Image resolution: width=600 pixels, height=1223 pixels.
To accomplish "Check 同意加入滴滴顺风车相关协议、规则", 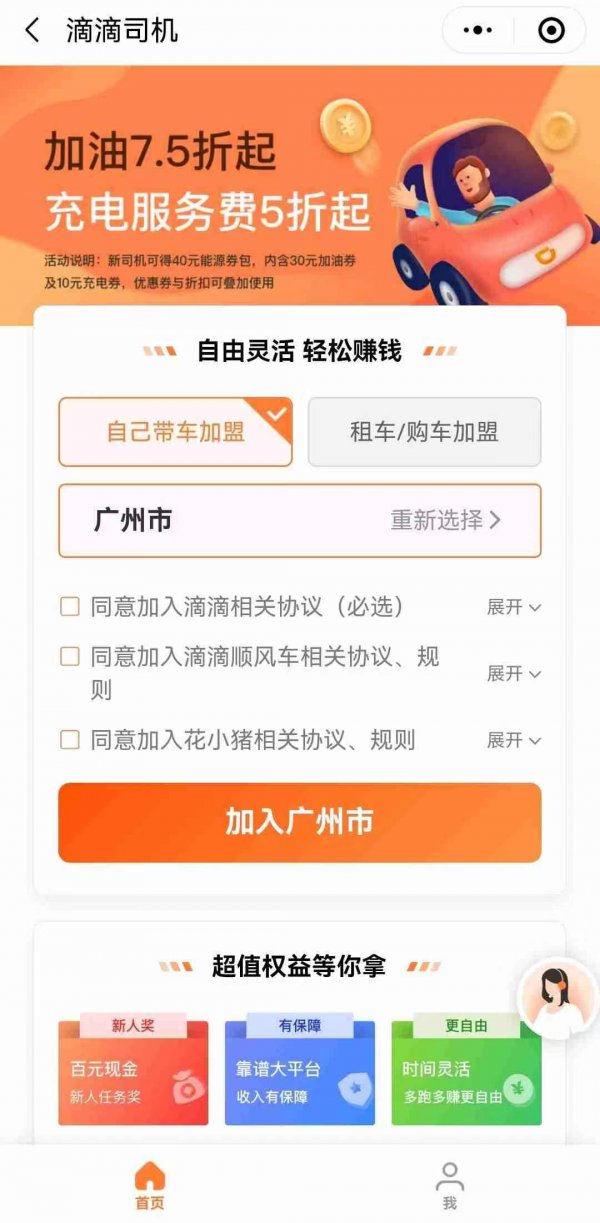I will click(70, 657).
